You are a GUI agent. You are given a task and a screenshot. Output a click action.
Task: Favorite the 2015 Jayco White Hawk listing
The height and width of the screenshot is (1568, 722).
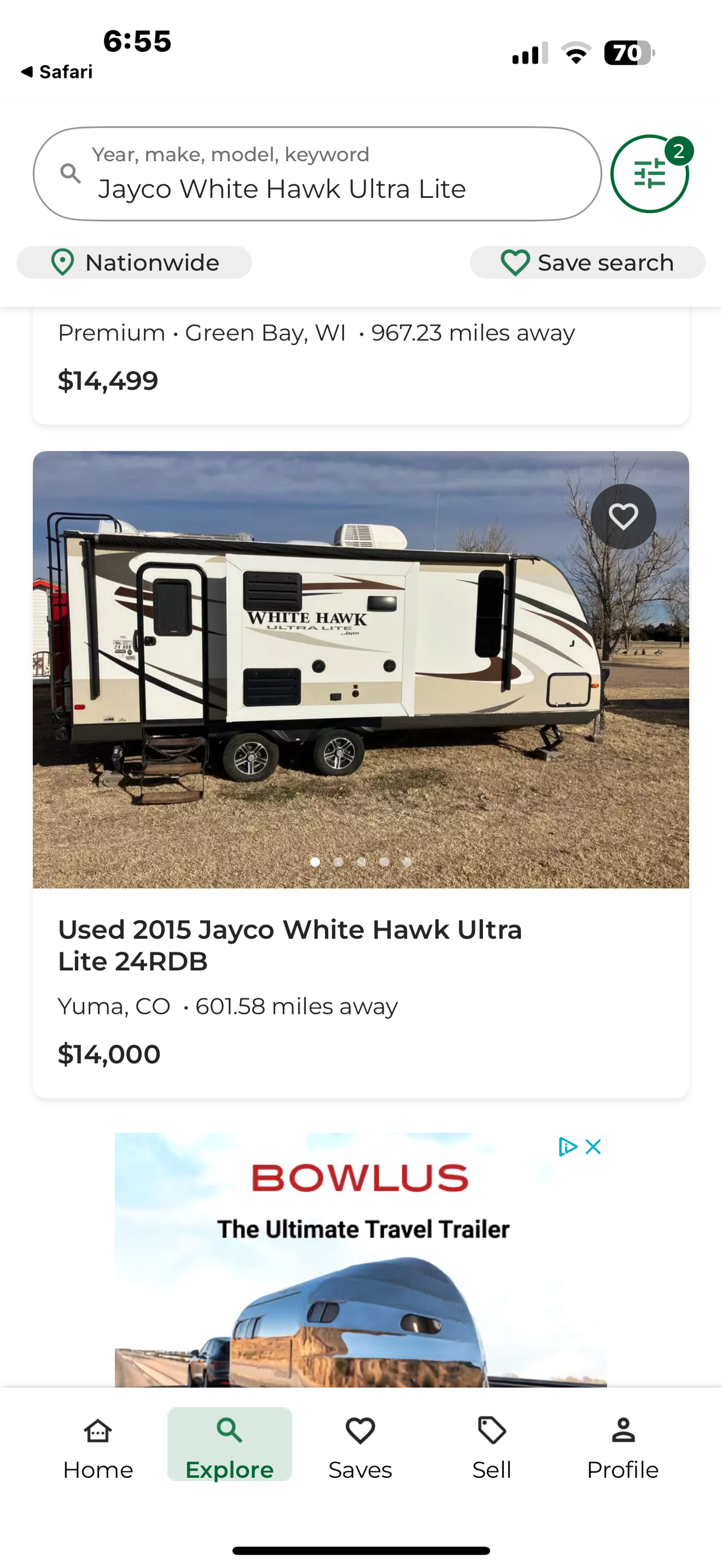623,517
